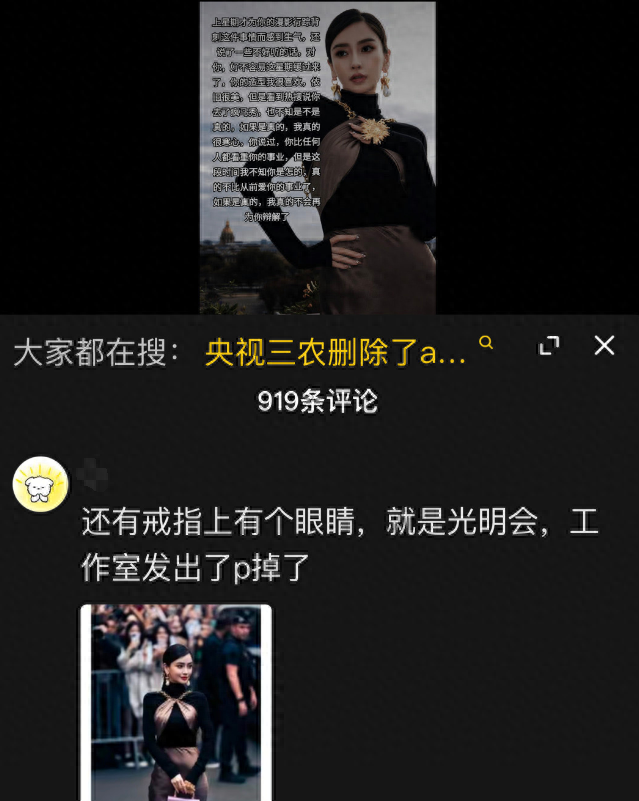
Task: Expand the comments panel to full screen
Action: (549, 346)
